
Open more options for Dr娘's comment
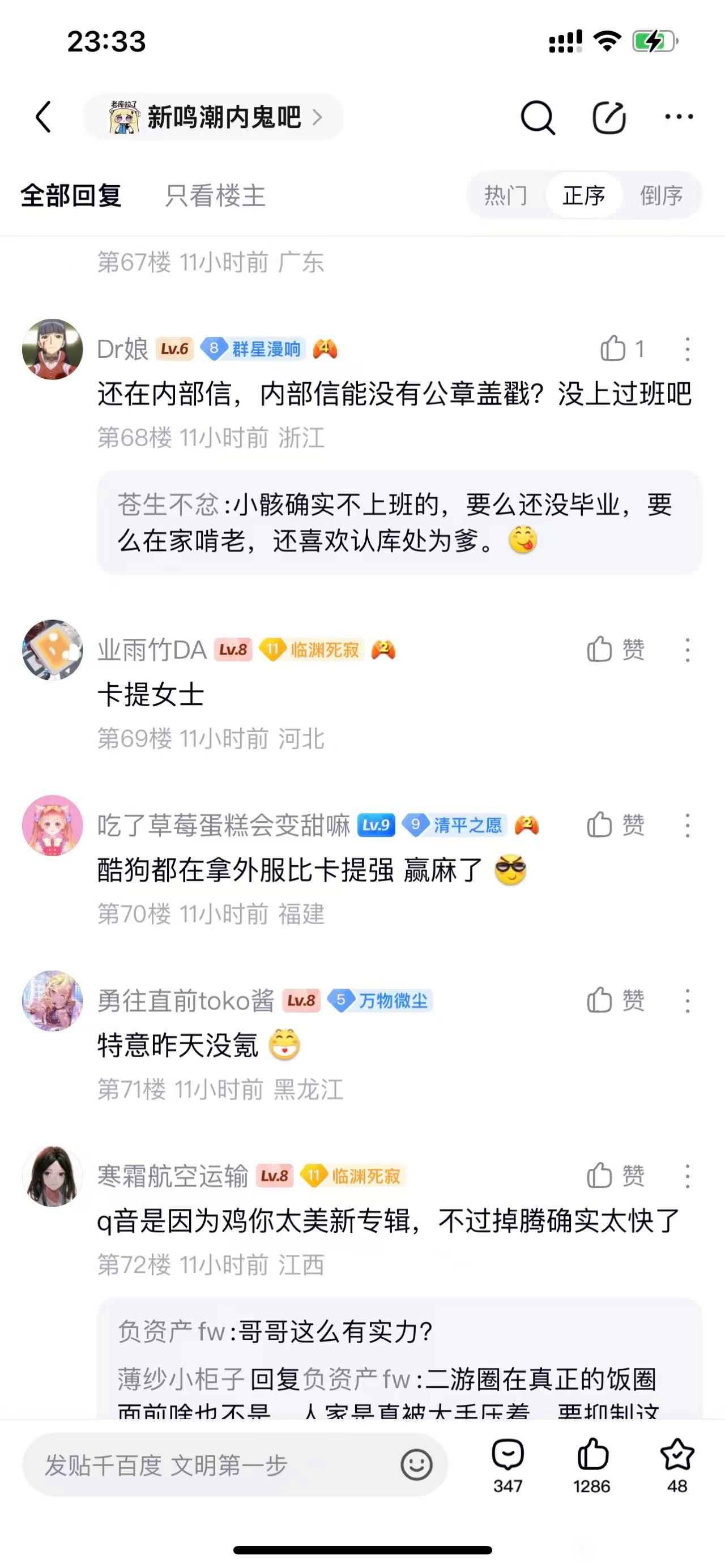tap(687, 349)
